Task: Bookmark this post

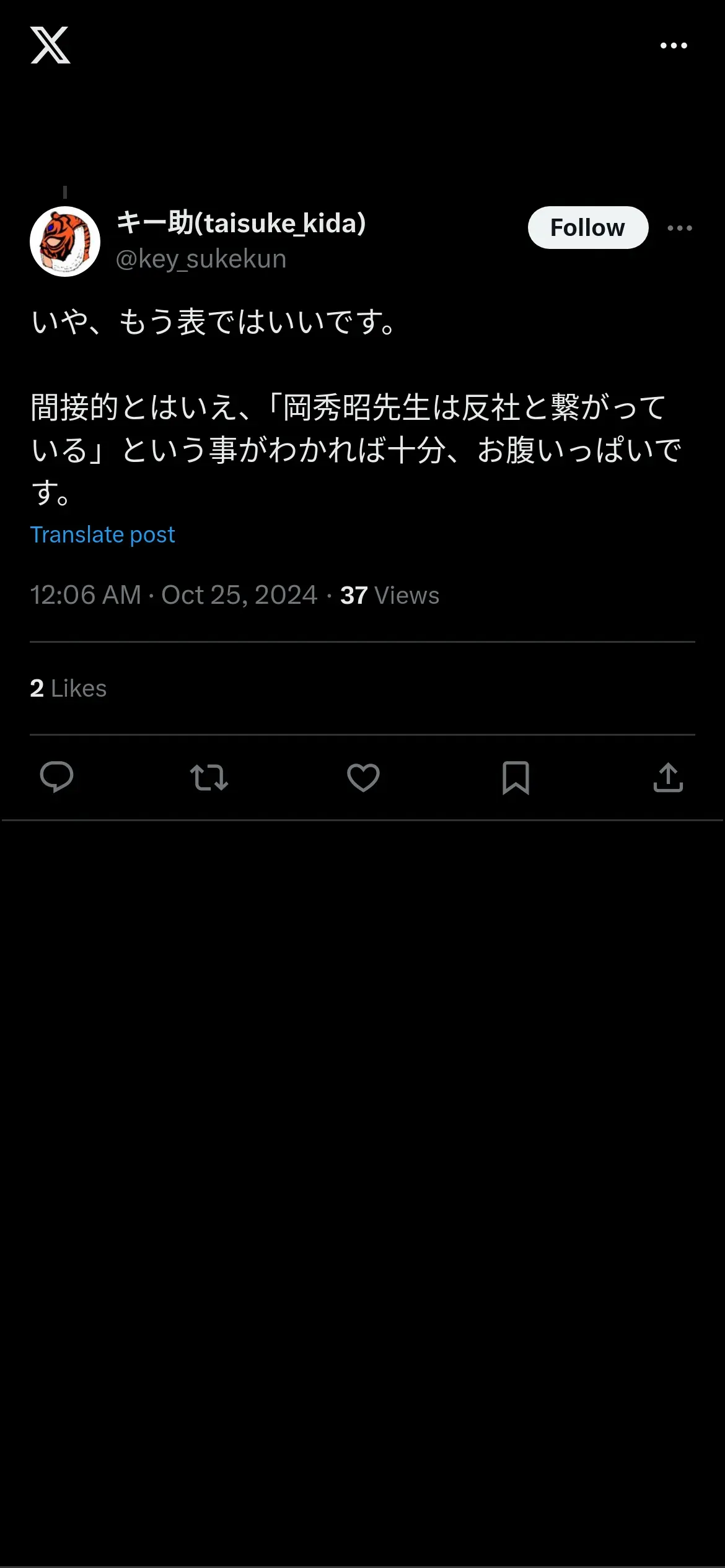Action: click(x=516, y=777)
